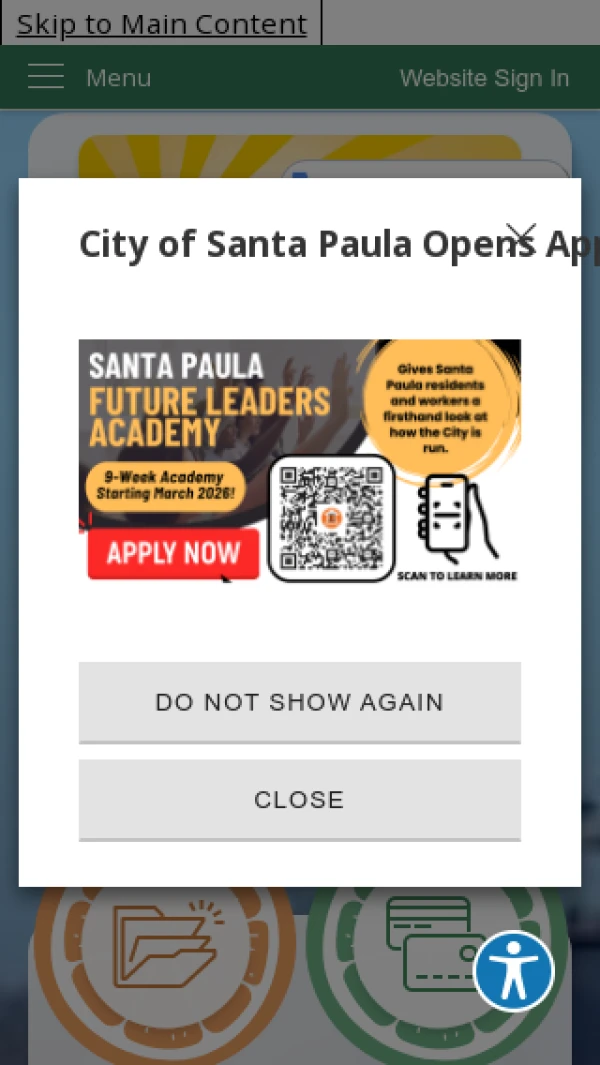
Task: Go to Website Sign In
Action: pos(484,78)
